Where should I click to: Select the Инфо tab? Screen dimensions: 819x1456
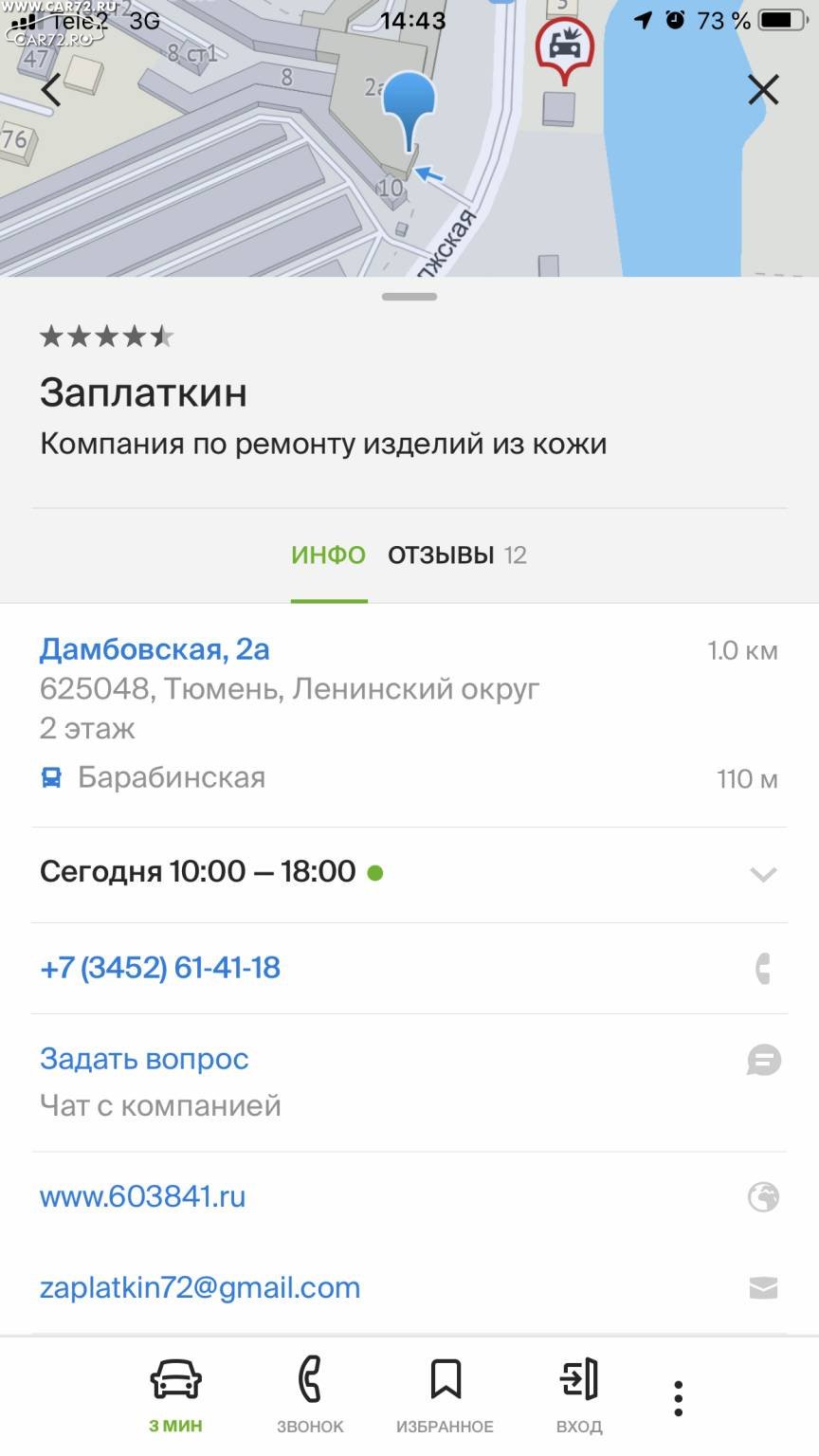tap(329, 555)
